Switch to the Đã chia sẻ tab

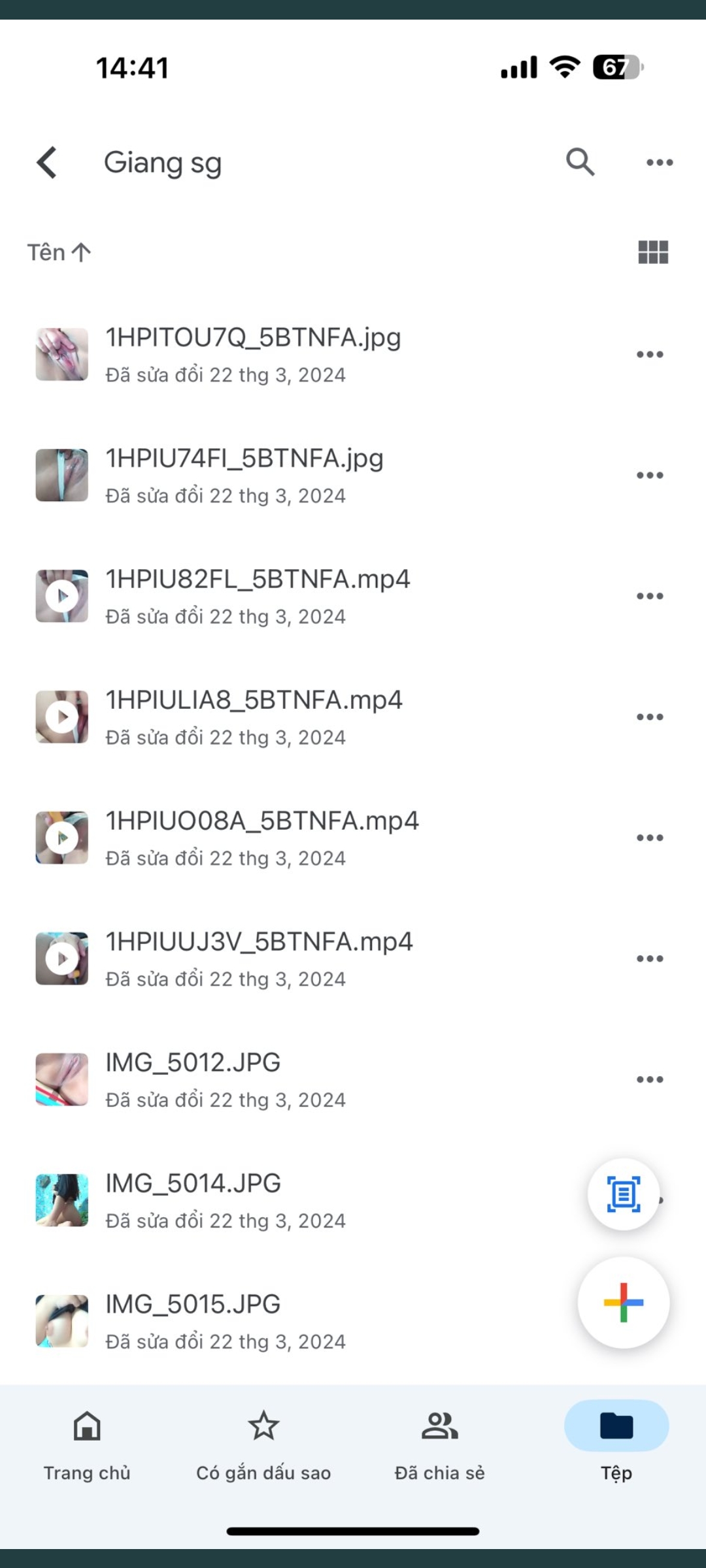click(x=439, y=1444)
